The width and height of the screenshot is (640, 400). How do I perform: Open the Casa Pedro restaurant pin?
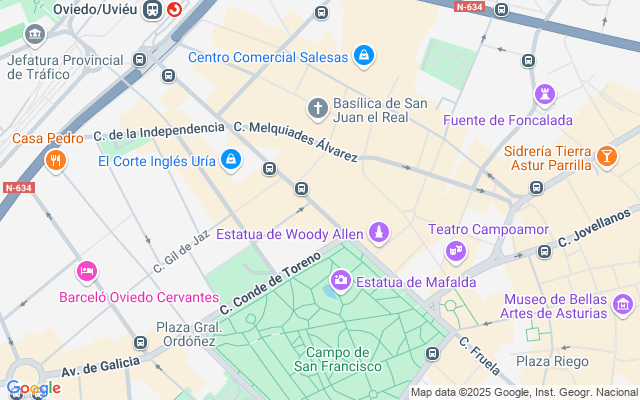(56, 160)
